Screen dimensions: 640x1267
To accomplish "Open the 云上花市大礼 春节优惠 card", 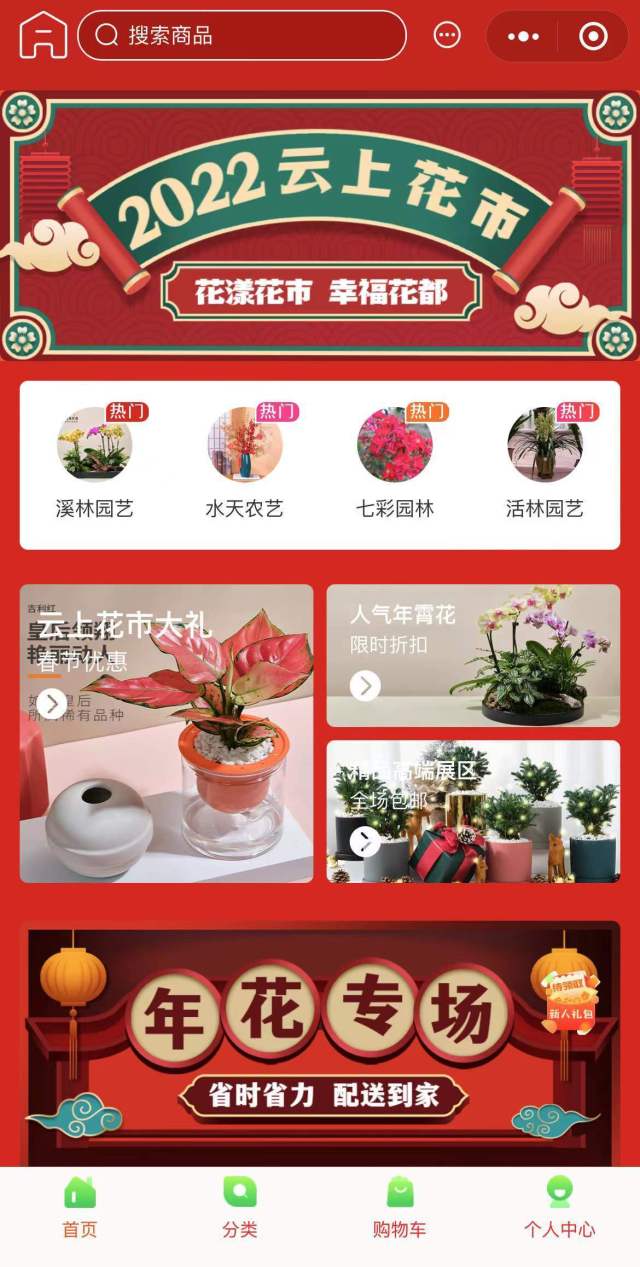I will (166, 733).
